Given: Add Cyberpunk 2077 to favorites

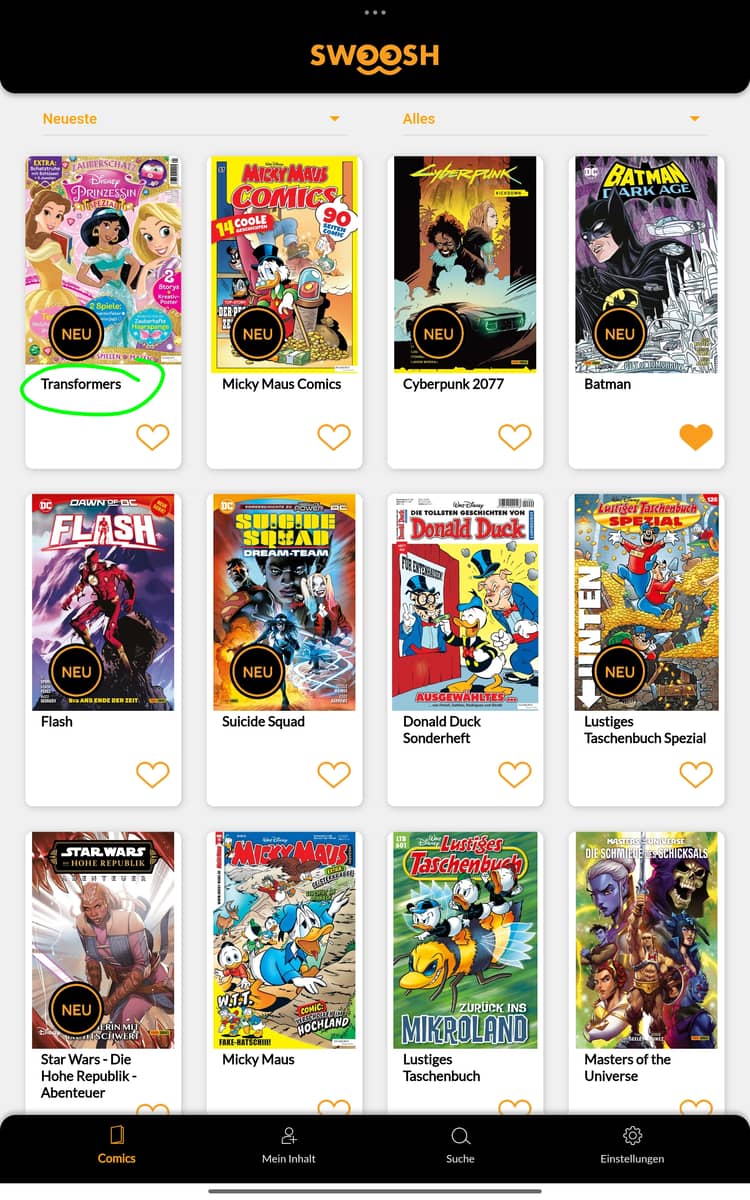Looking at the screenshot, I should click(x=515, y=437).
